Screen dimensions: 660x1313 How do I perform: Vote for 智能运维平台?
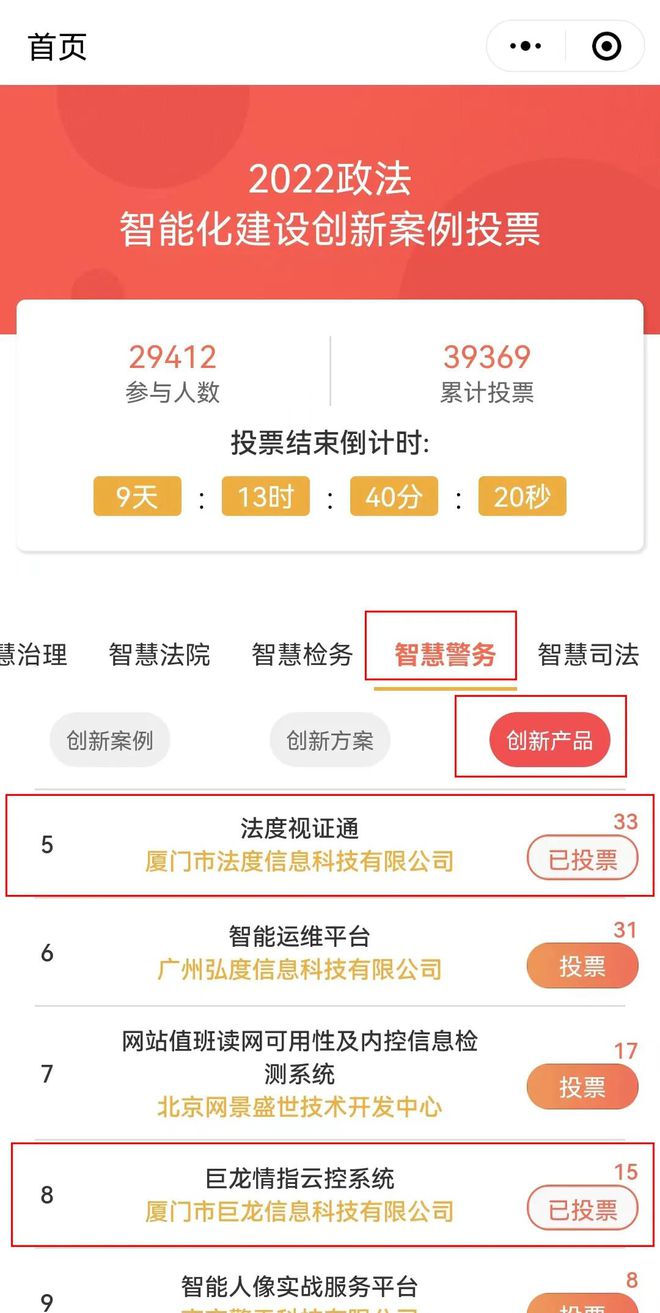click(x=582, y=966)
